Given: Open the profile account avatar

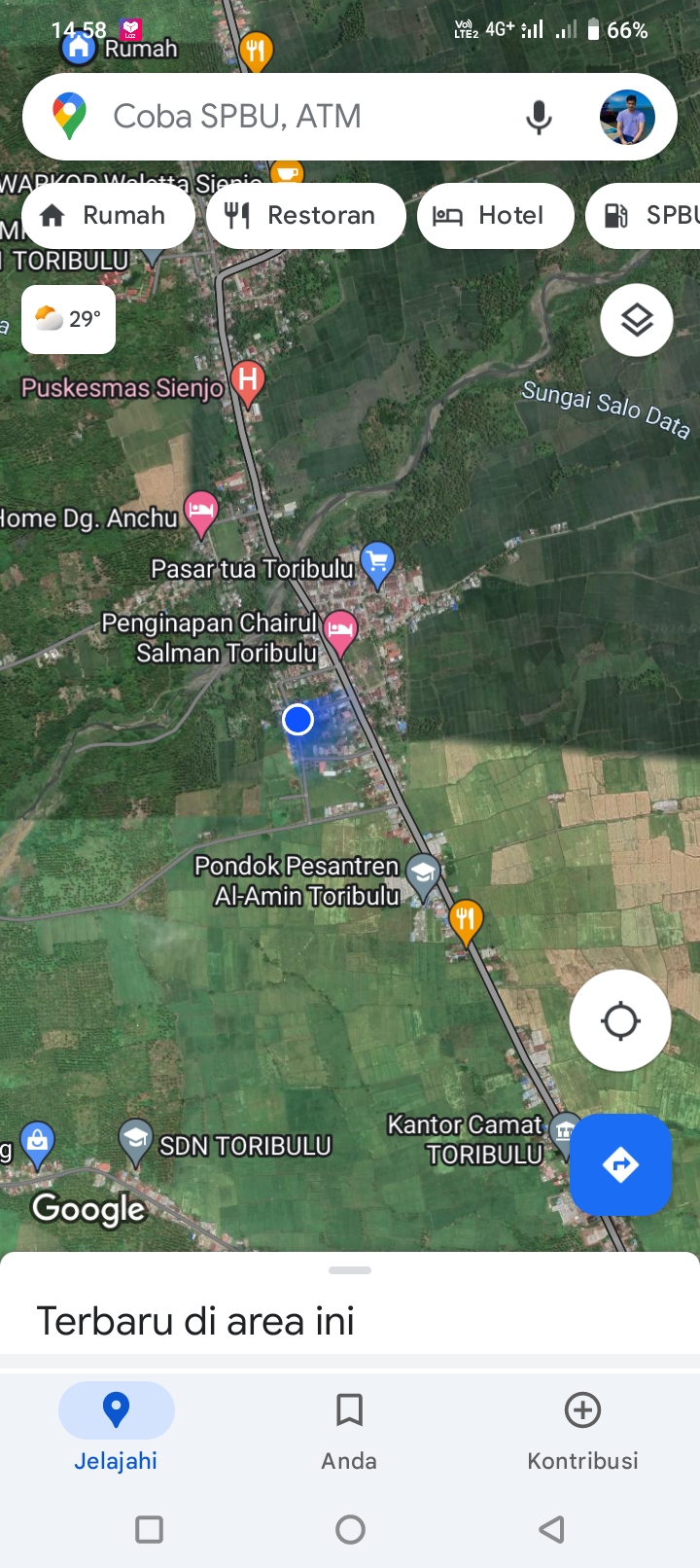Looking at the screenshot, I should 627,117.
